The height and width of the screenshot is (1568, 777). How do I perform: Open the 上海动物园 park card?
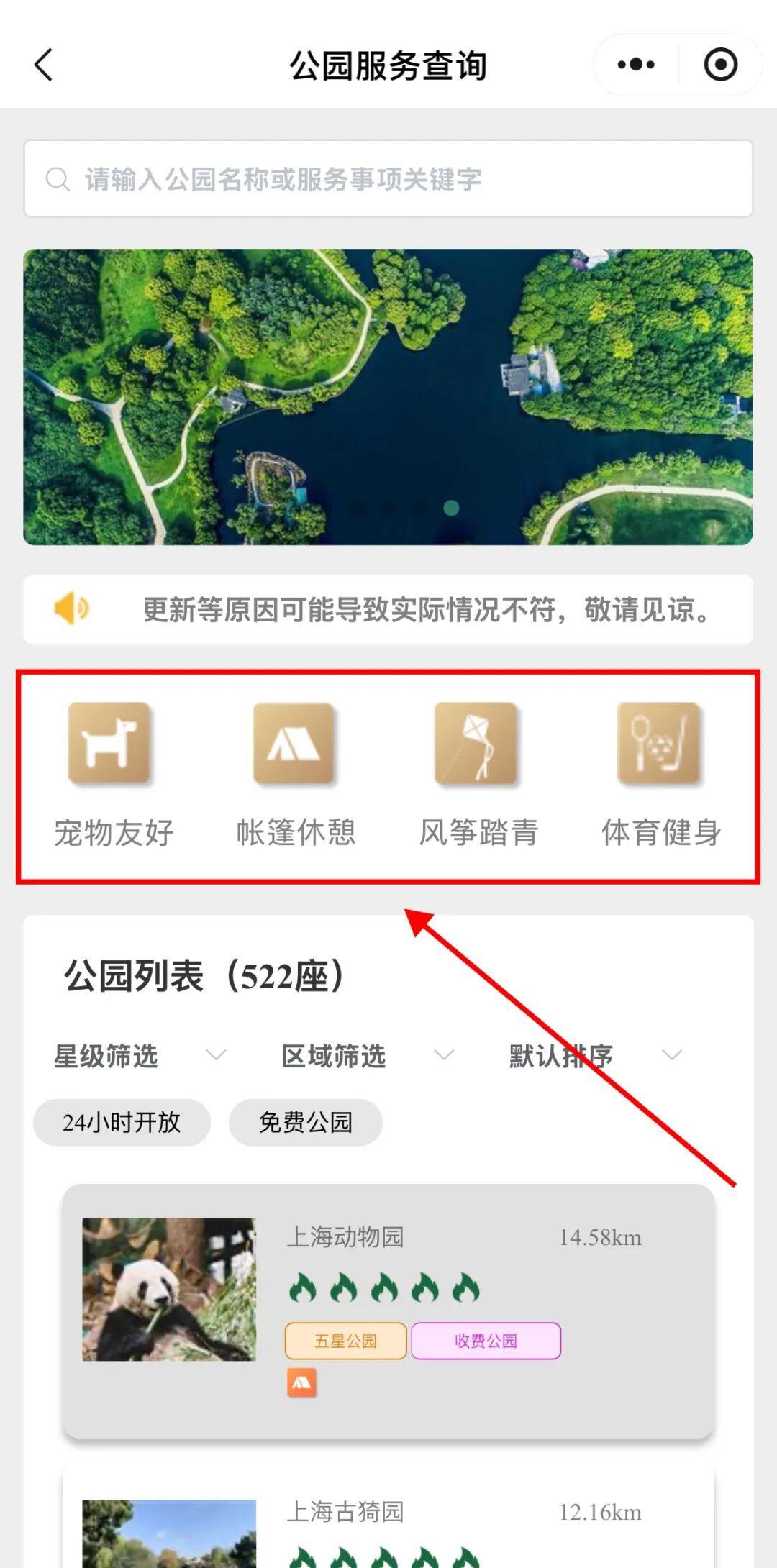coord(388,1311)
